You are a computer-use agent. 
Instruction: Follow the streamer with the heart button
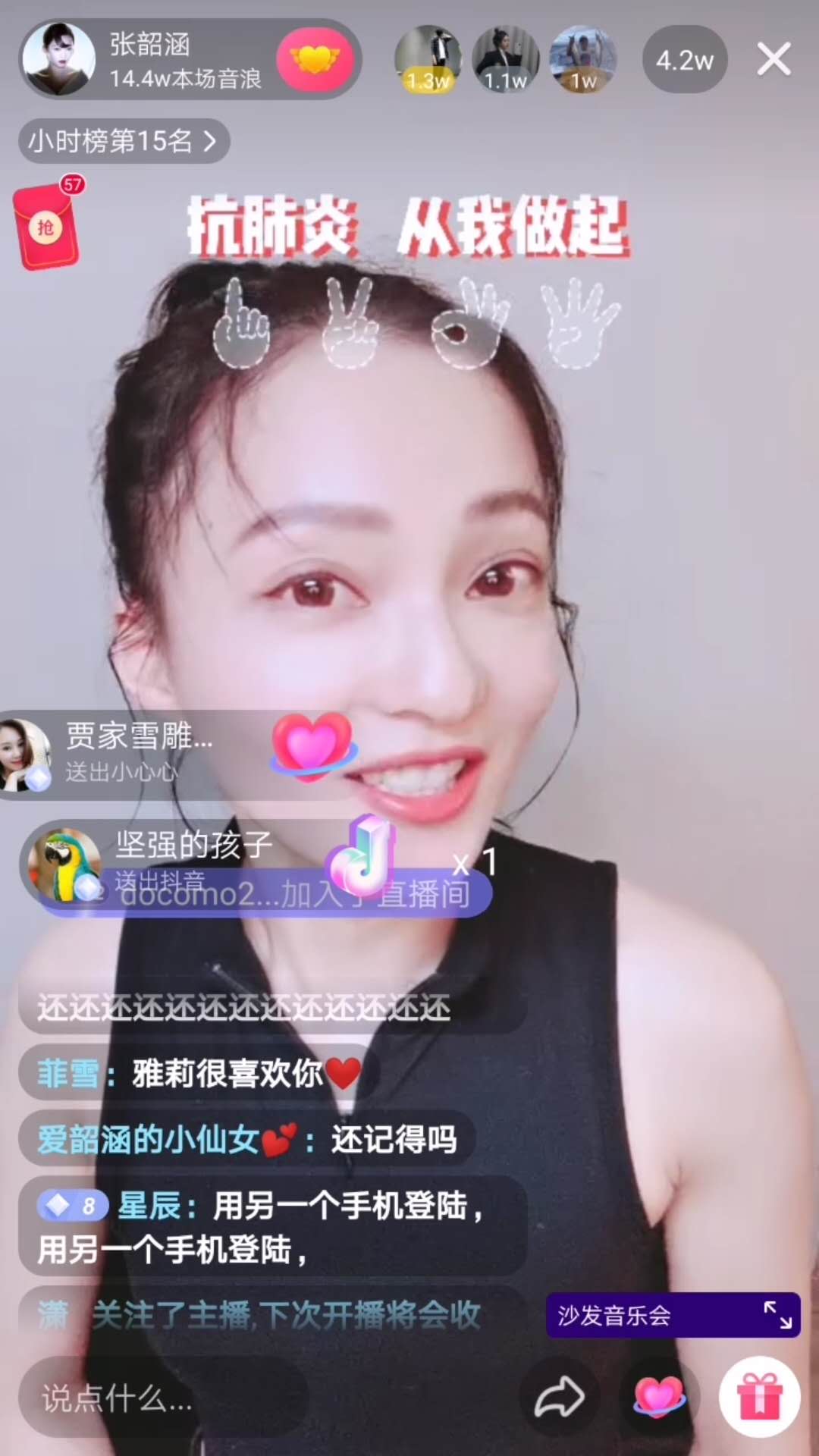pyautogui.click(x=315, y=59)
